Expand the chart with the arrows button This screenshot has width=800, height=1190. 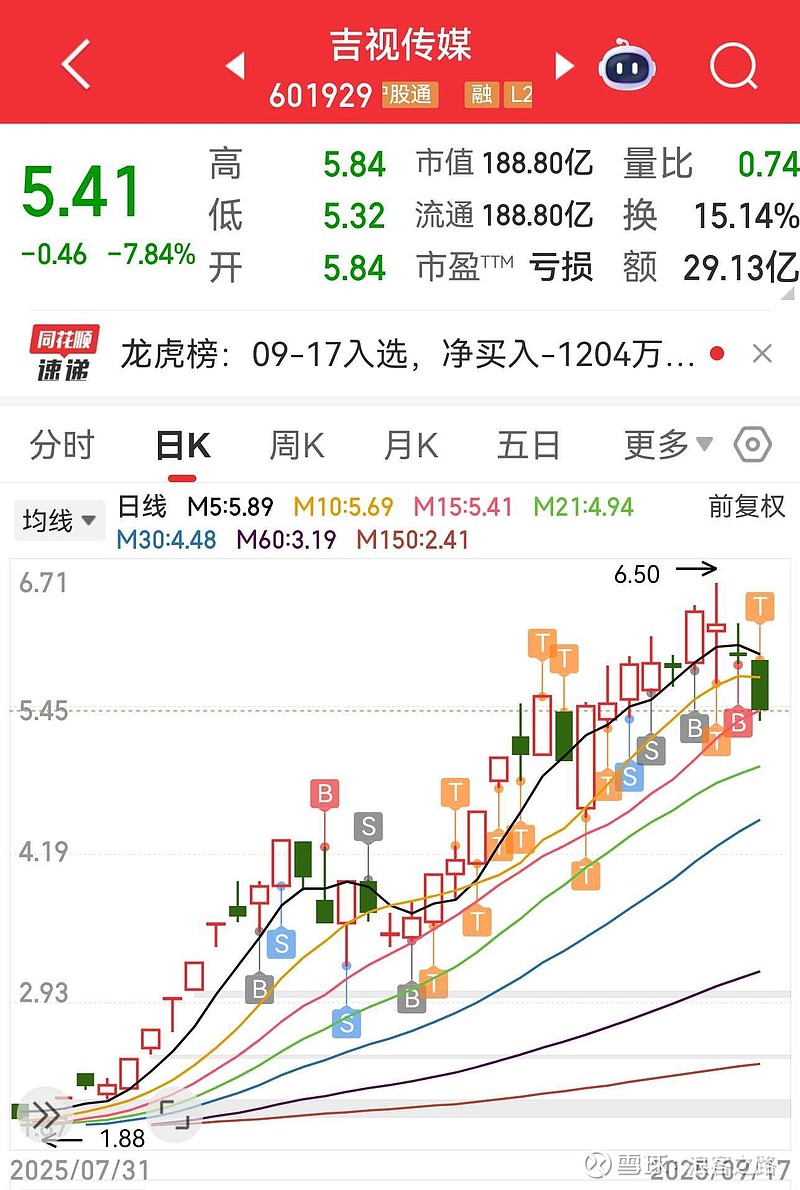coord(44,1113)
